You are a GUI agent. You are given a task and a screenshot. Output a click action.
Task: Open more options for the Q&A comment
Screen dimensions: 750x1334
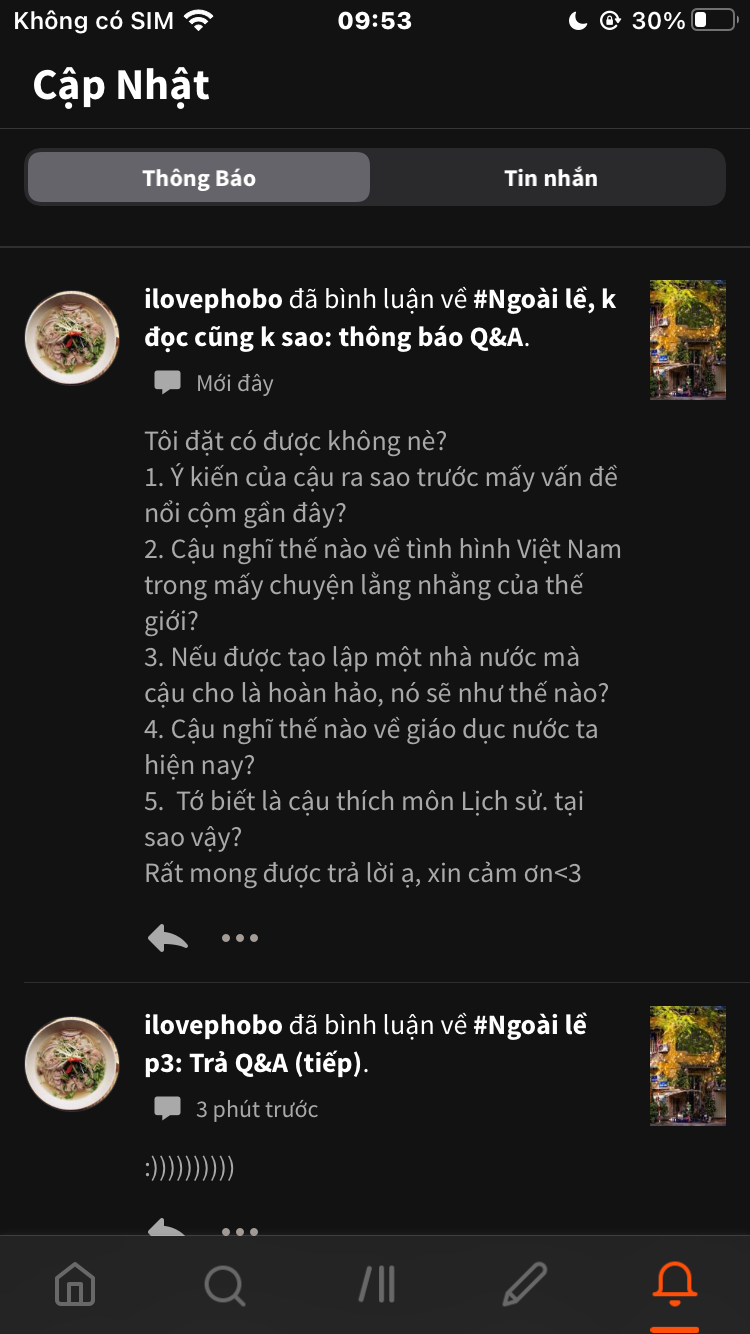tap(240, 938)
